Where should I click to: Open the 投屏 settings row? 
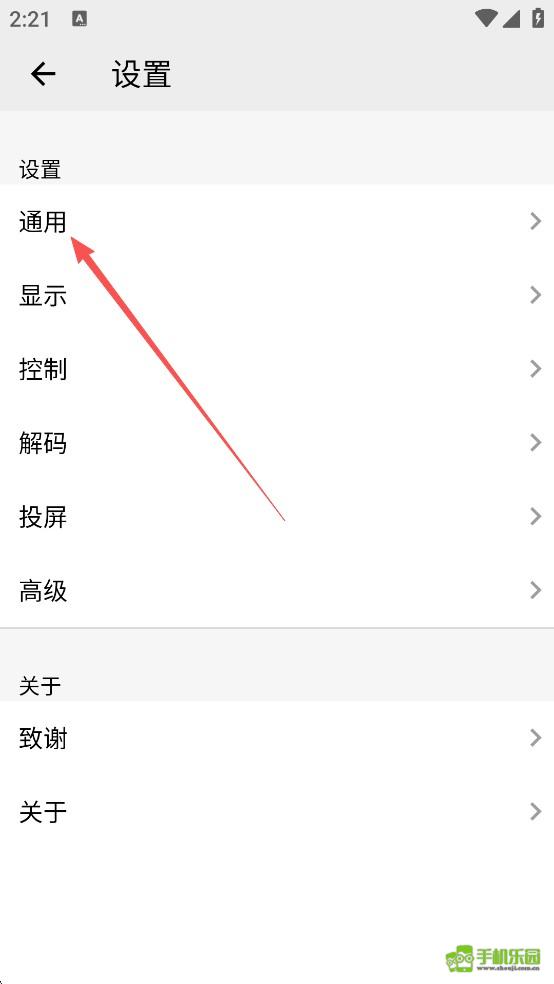tap(277, 516)
